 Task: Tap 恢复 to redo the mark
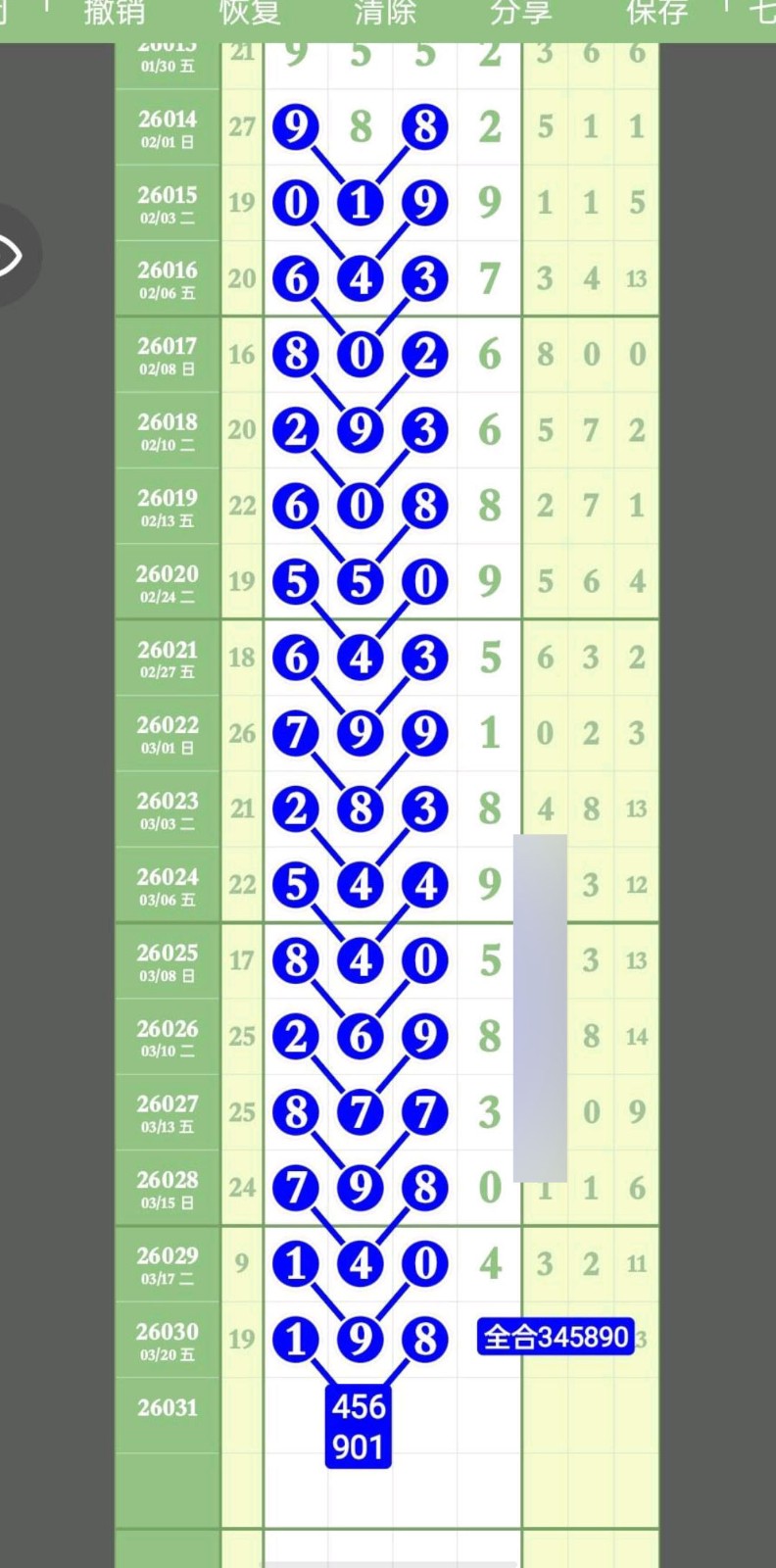pyautogui.click(x=249, y=13)
